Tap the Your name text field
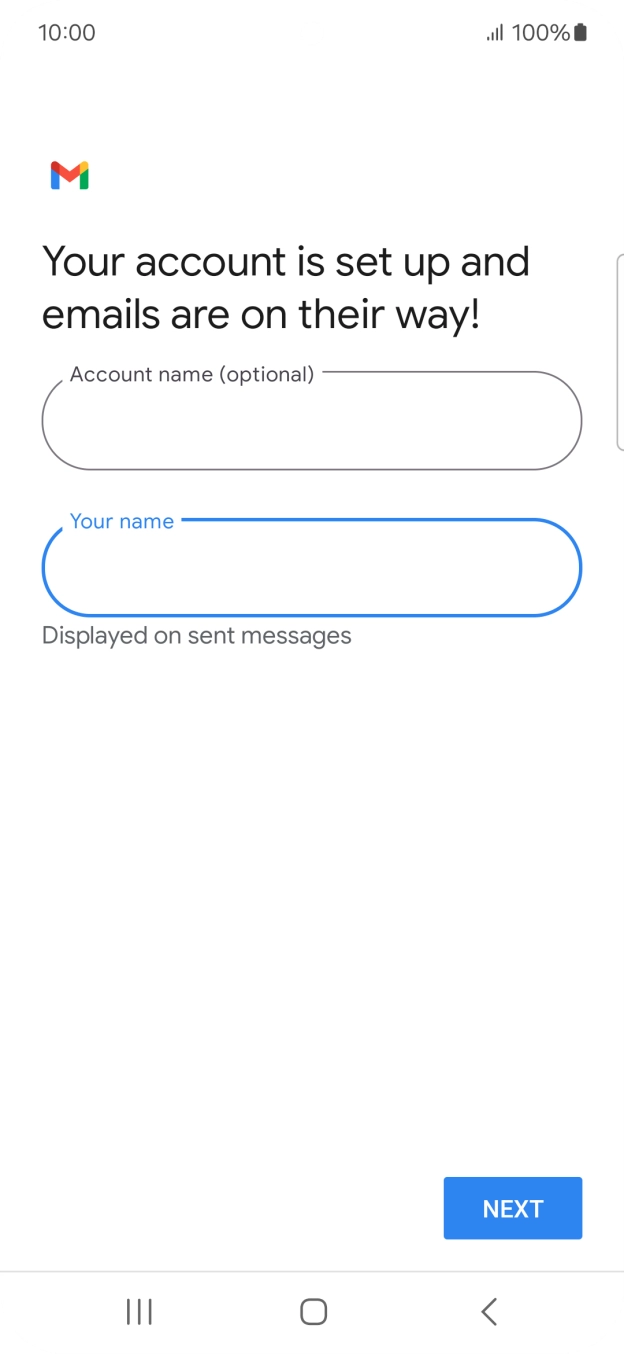Image resolution: width=624 pixels, height=1354 pixels. point(311,568)
